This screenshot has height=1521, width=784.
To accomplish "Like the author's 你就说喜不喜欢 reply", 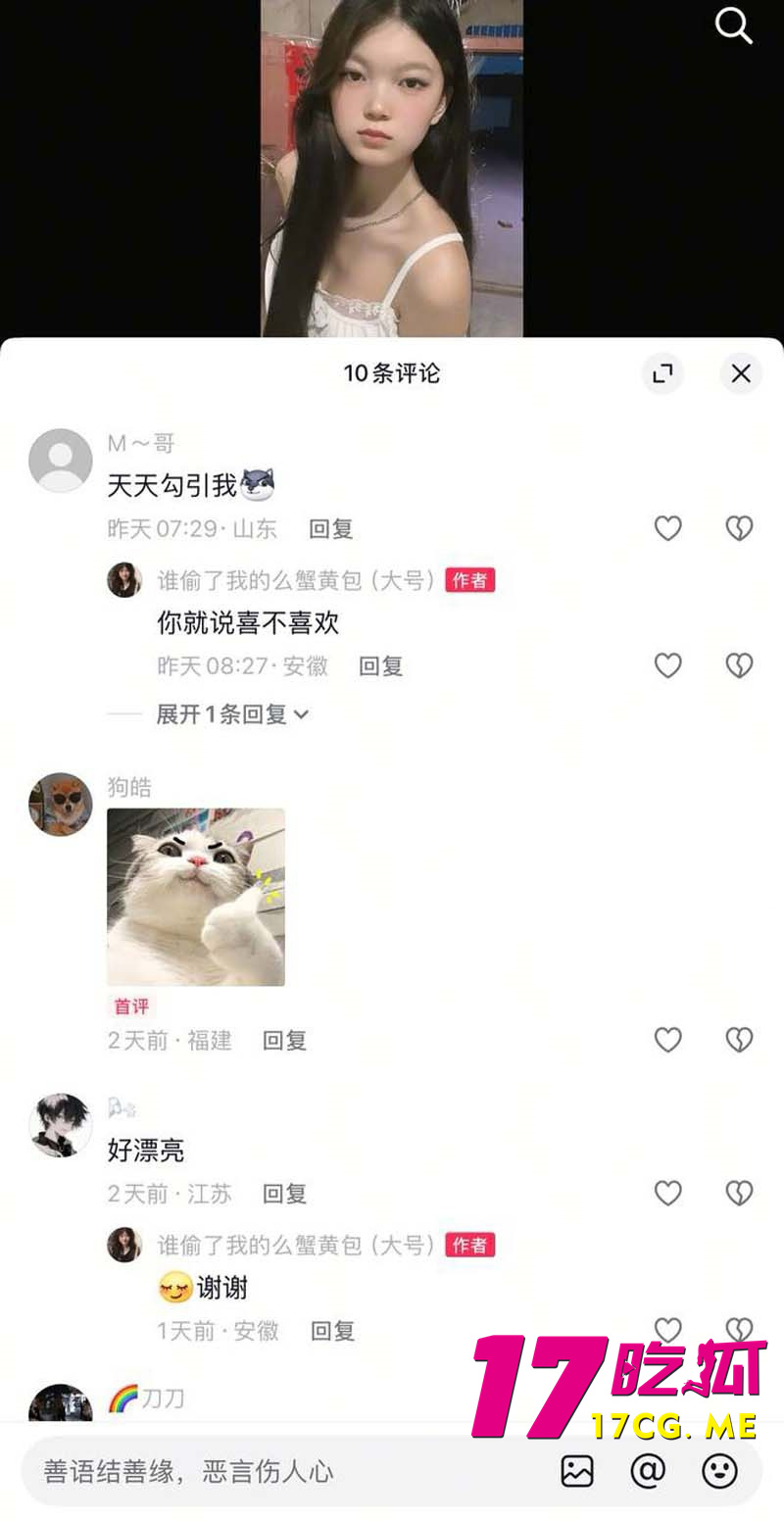I will click(x=667, y=666).
